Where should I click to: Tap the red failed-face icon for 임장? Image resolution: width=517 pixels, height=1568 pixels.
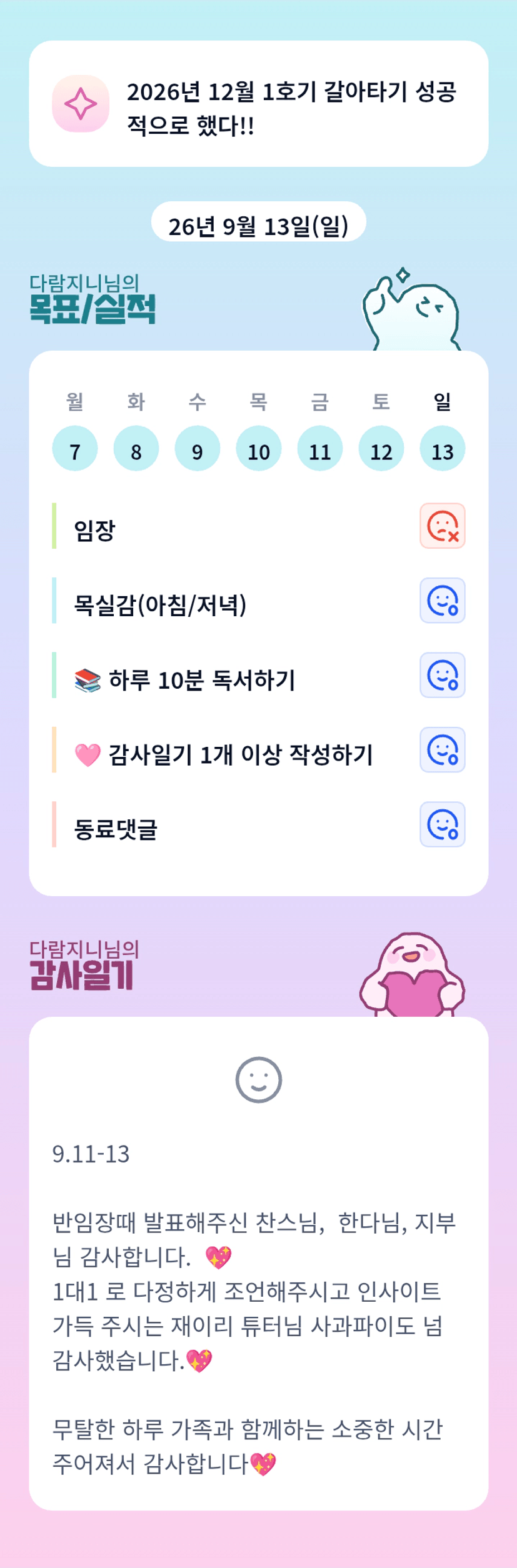tap(443, 526)
